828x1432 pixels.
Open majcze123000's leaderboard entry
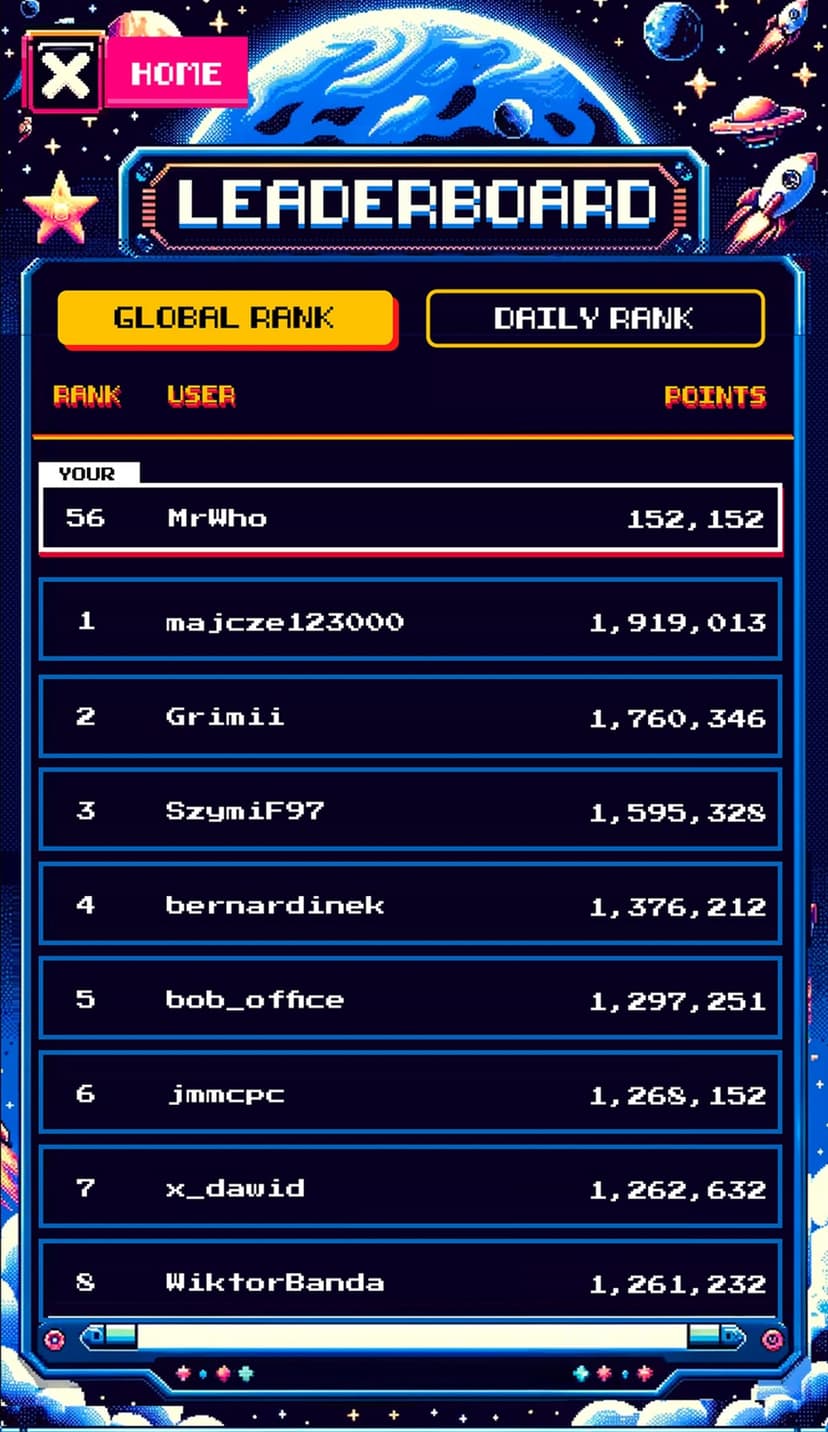pos(410,621)
